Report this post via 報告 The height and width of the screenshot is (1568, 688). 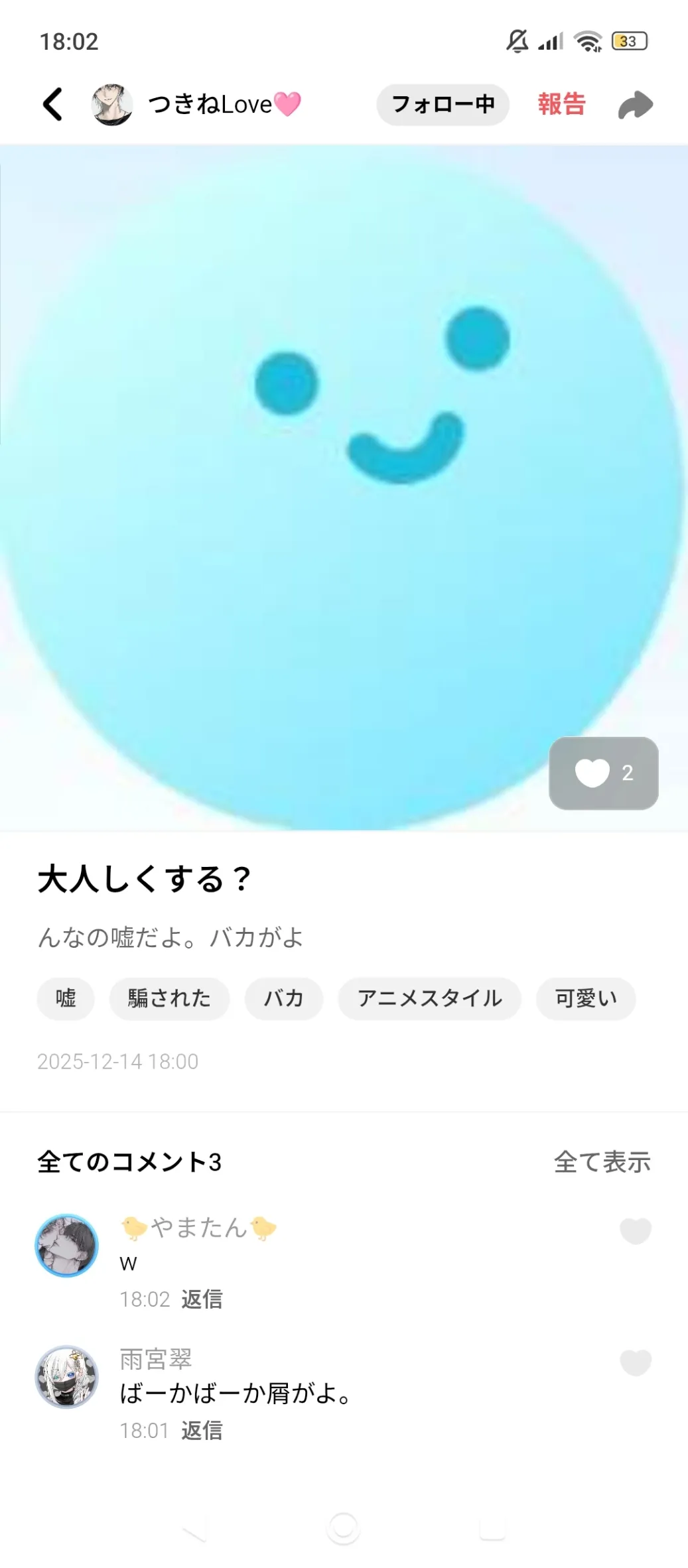click(x=561, y=105)
